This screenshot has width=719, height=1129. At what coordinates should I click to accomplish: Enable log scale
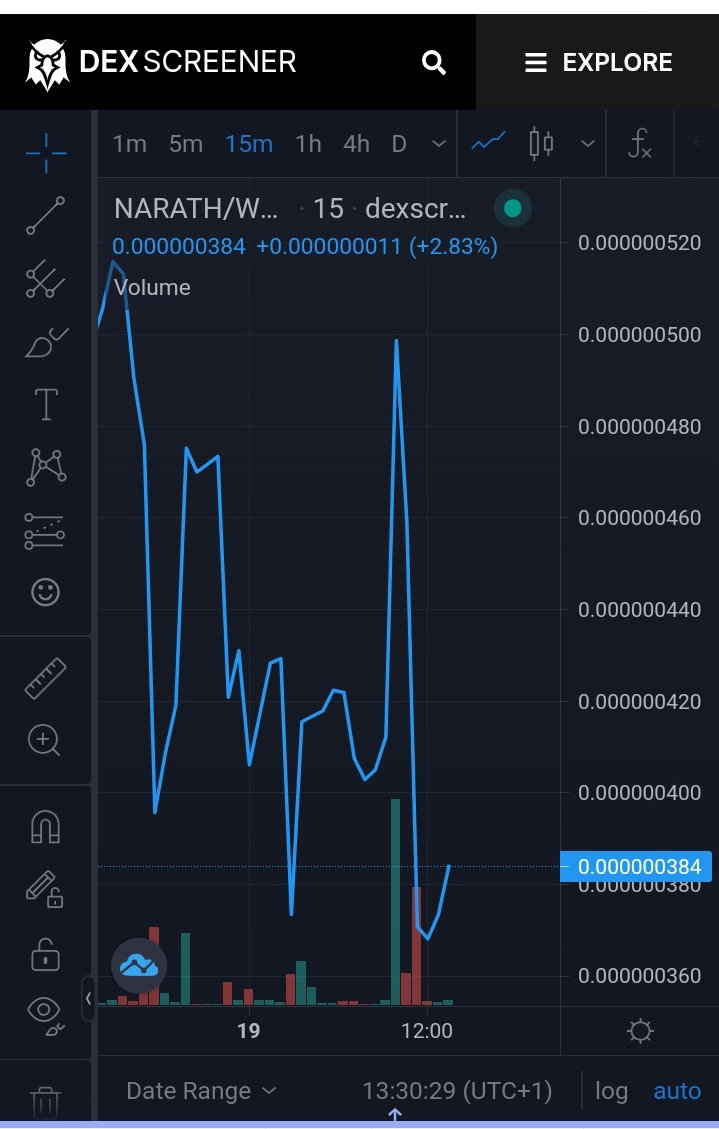point(611,1092)
